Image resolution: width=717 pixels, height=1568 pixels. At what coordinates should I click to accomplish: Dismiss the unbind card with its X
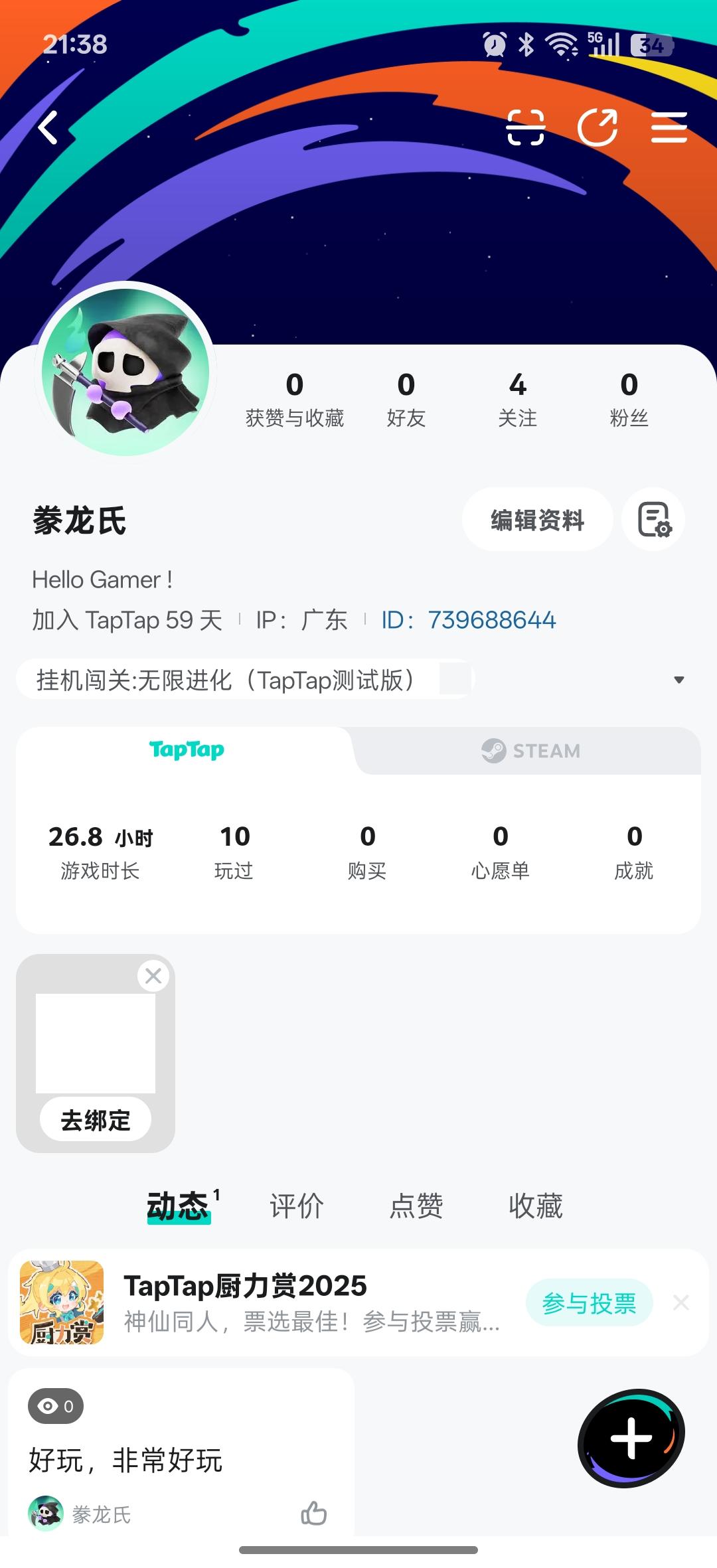(153, 975)
